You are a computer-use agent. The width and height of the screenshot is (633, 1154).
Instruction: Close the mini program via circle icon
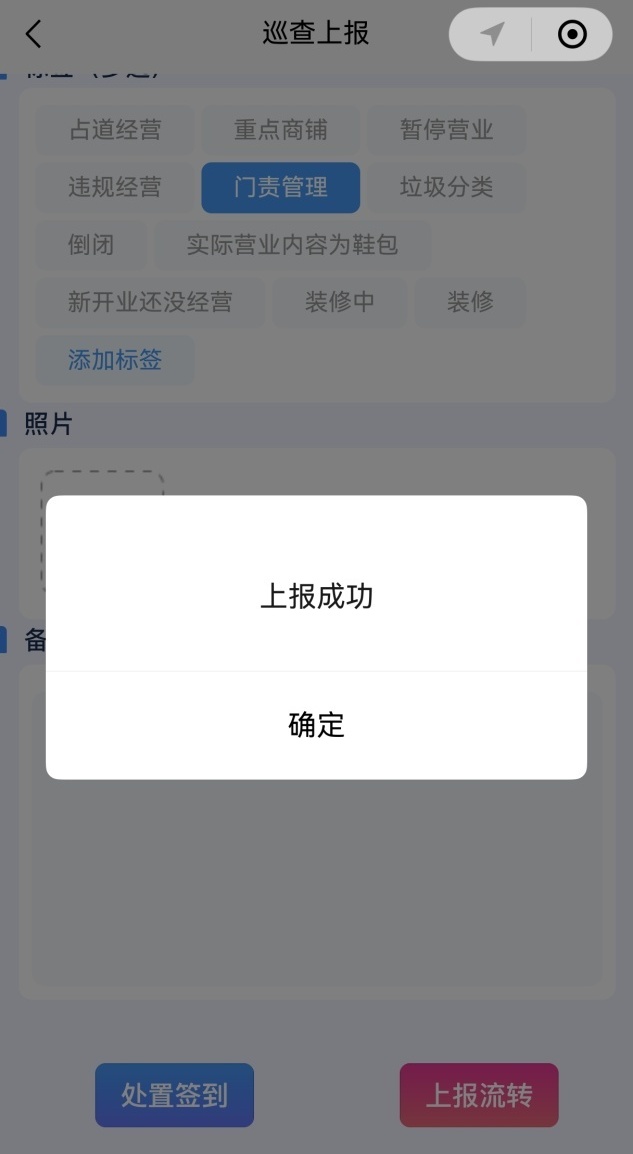pyautogui.click(x=572, y=34)
